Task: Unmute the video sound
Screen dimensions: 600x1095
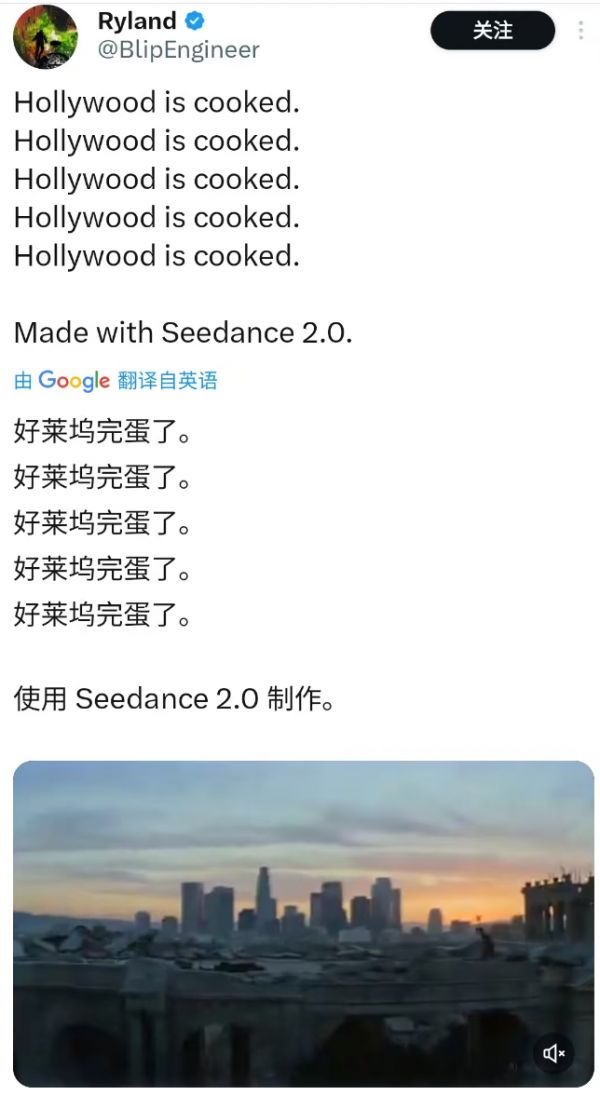Action: (x=554, y=1052)
